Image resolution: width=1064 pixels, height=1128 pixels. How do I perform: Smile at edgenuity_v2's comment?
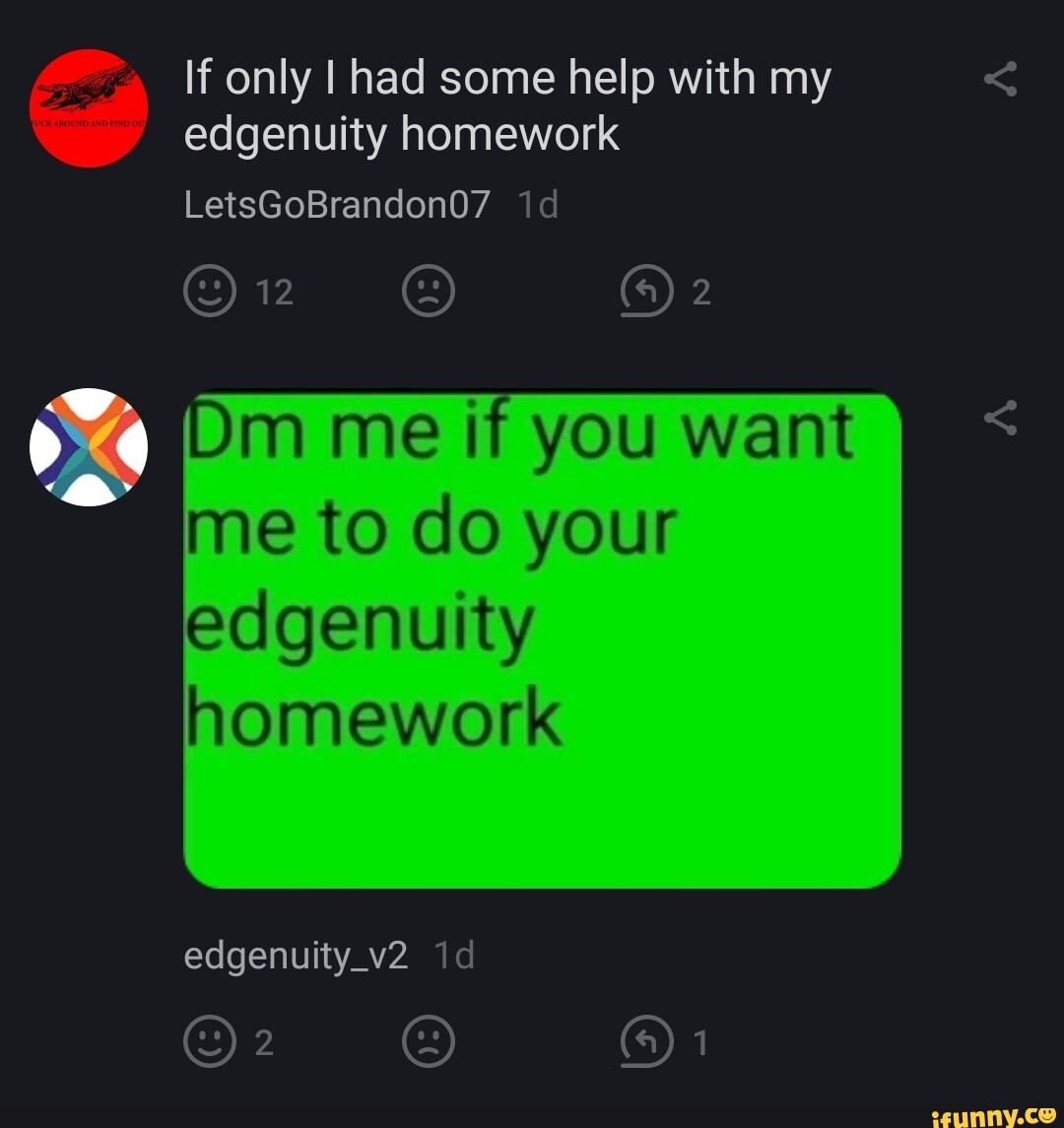tap(210, 1041)
